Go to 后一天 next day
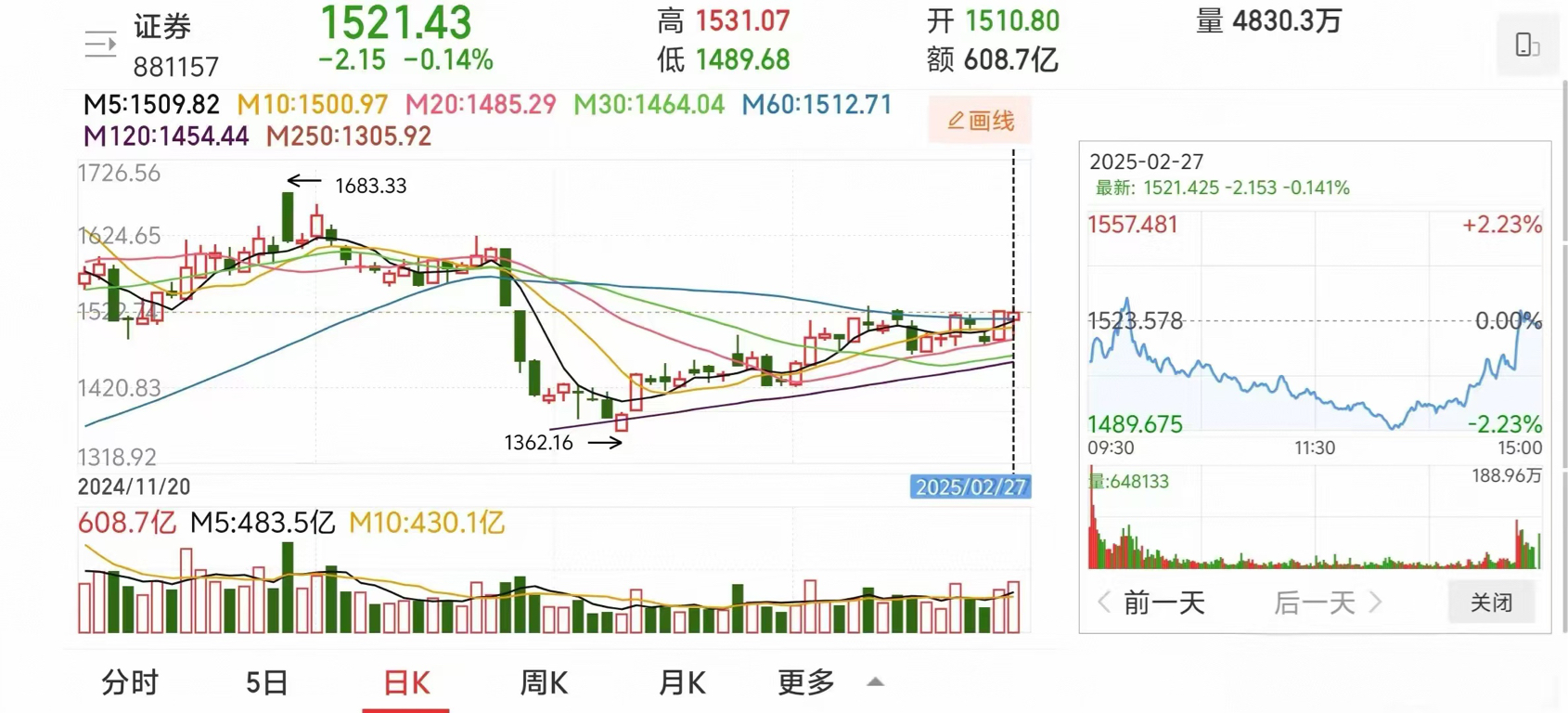This screenshot has height=713, width=1568. pyautogui.click(x=1327, y=603)
